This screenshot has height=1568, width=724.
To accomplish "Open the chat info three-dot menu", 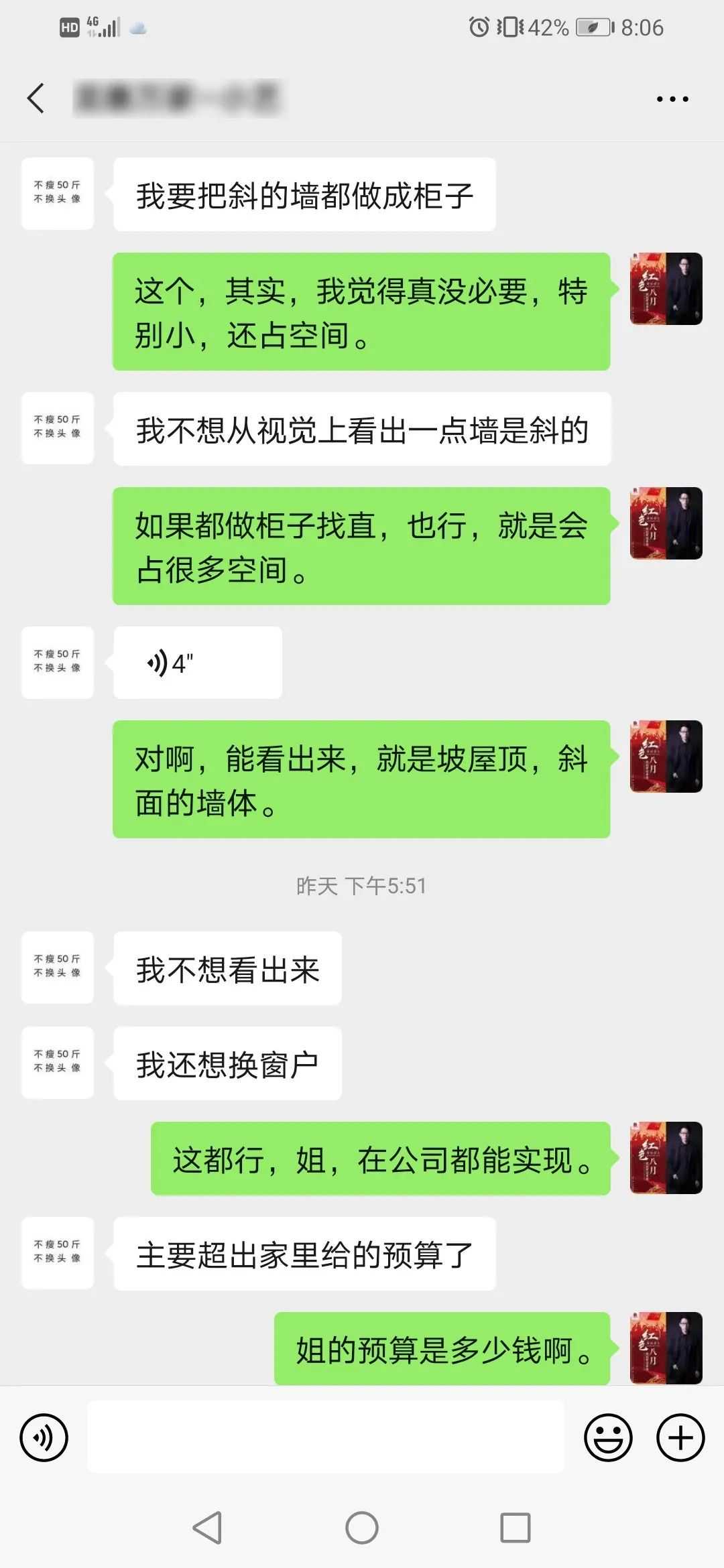I will [x=672, y=99].
